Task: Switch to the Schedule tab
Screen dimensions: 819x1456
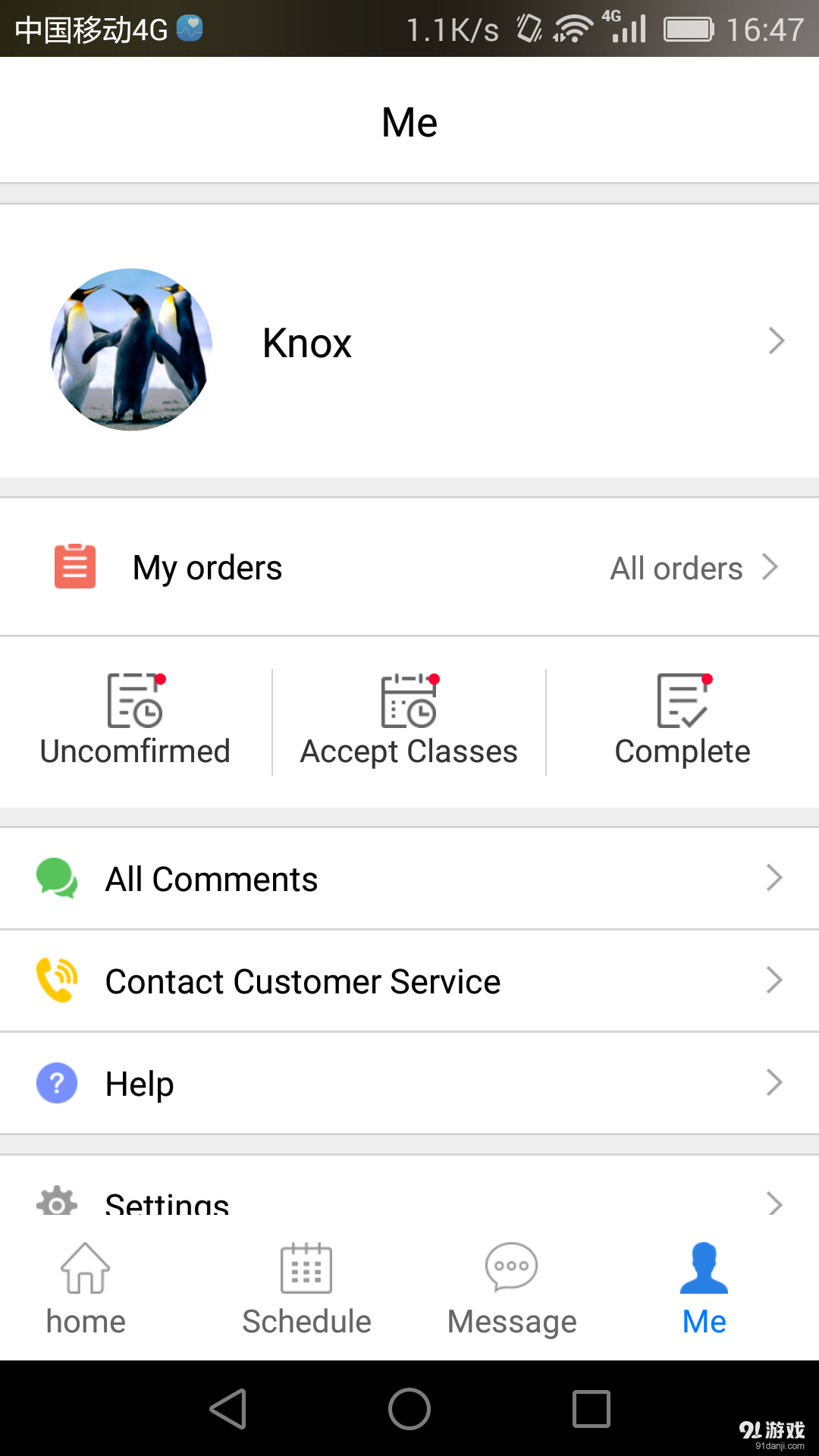Action: coord(306,1289)
